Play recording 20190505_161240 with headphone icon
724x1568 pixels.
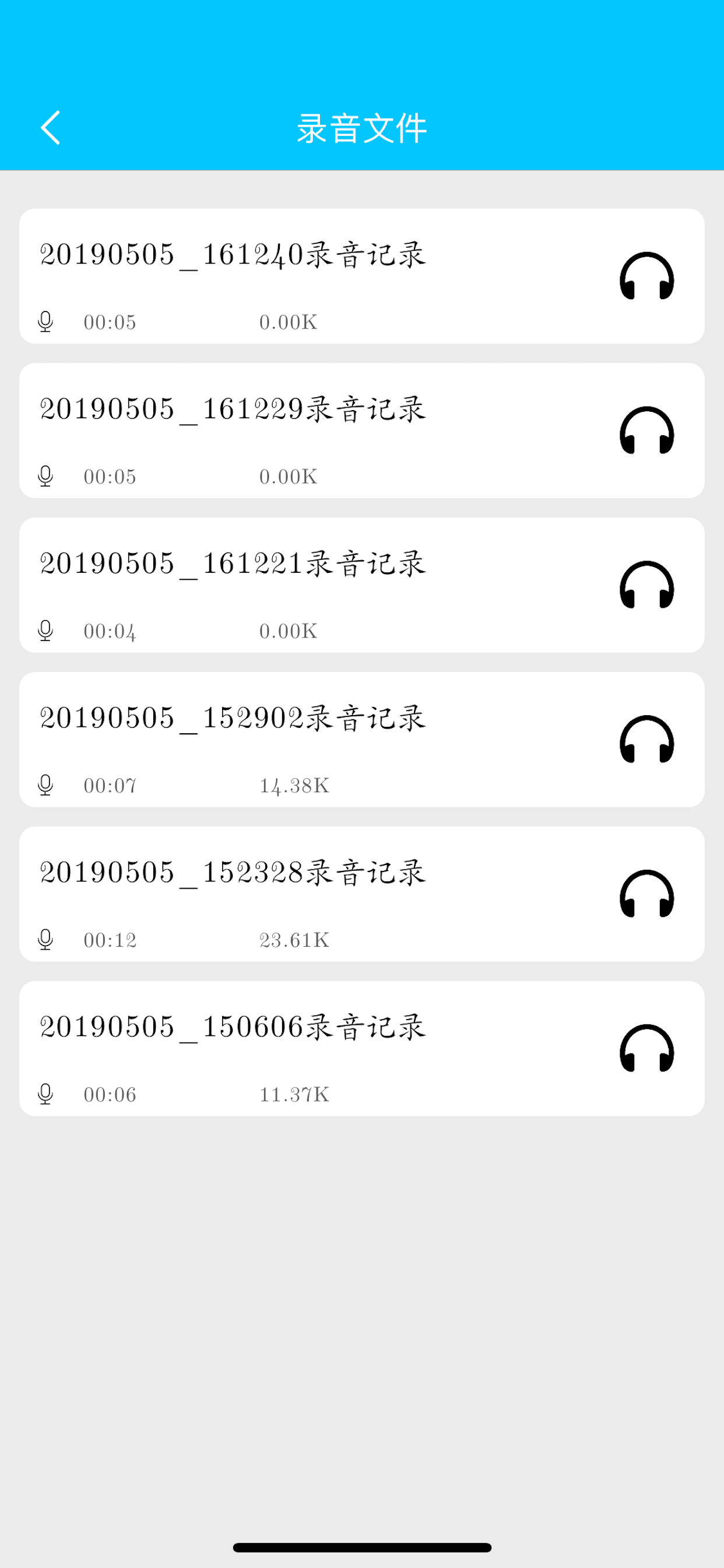(646, 276)
